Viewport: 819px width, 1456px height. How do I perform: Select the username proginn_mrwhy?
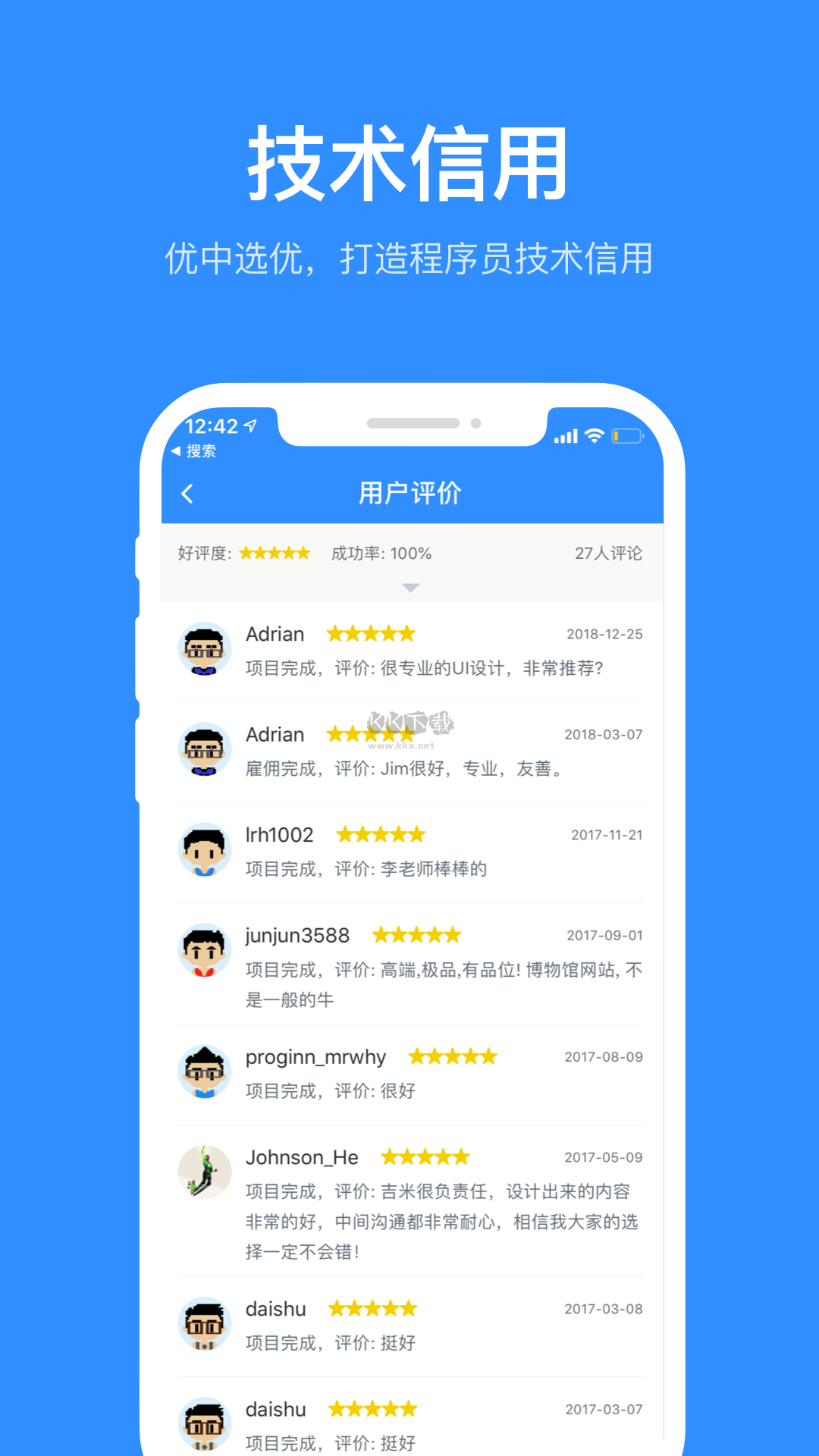314,1056
